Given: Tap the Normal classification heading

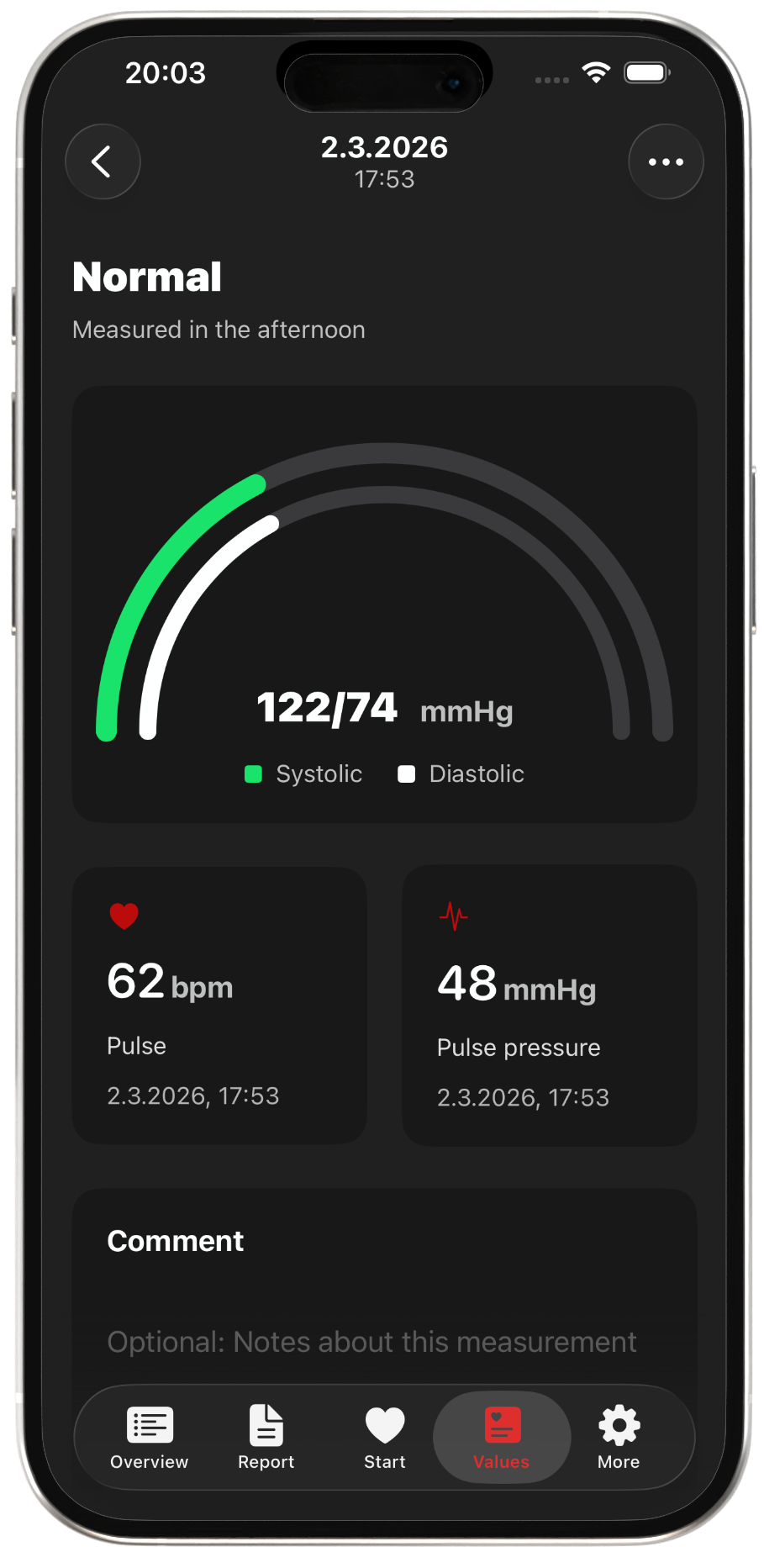Looking at the screenshot, I should click(x=146, y=277).
